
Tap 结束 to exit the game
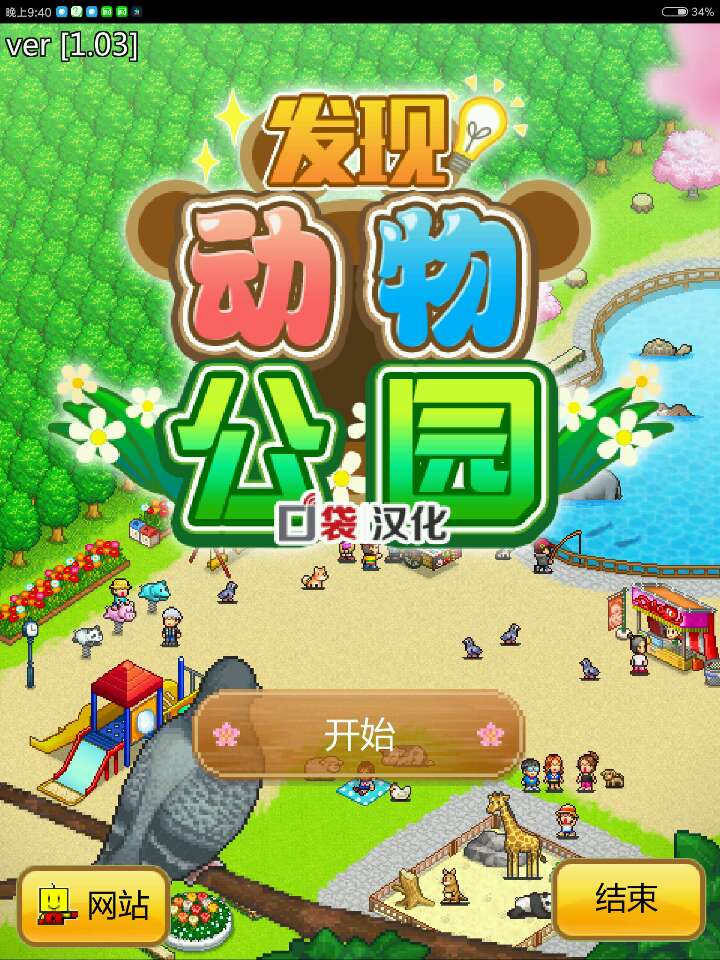pyautogui.click(x=629, y=899)
